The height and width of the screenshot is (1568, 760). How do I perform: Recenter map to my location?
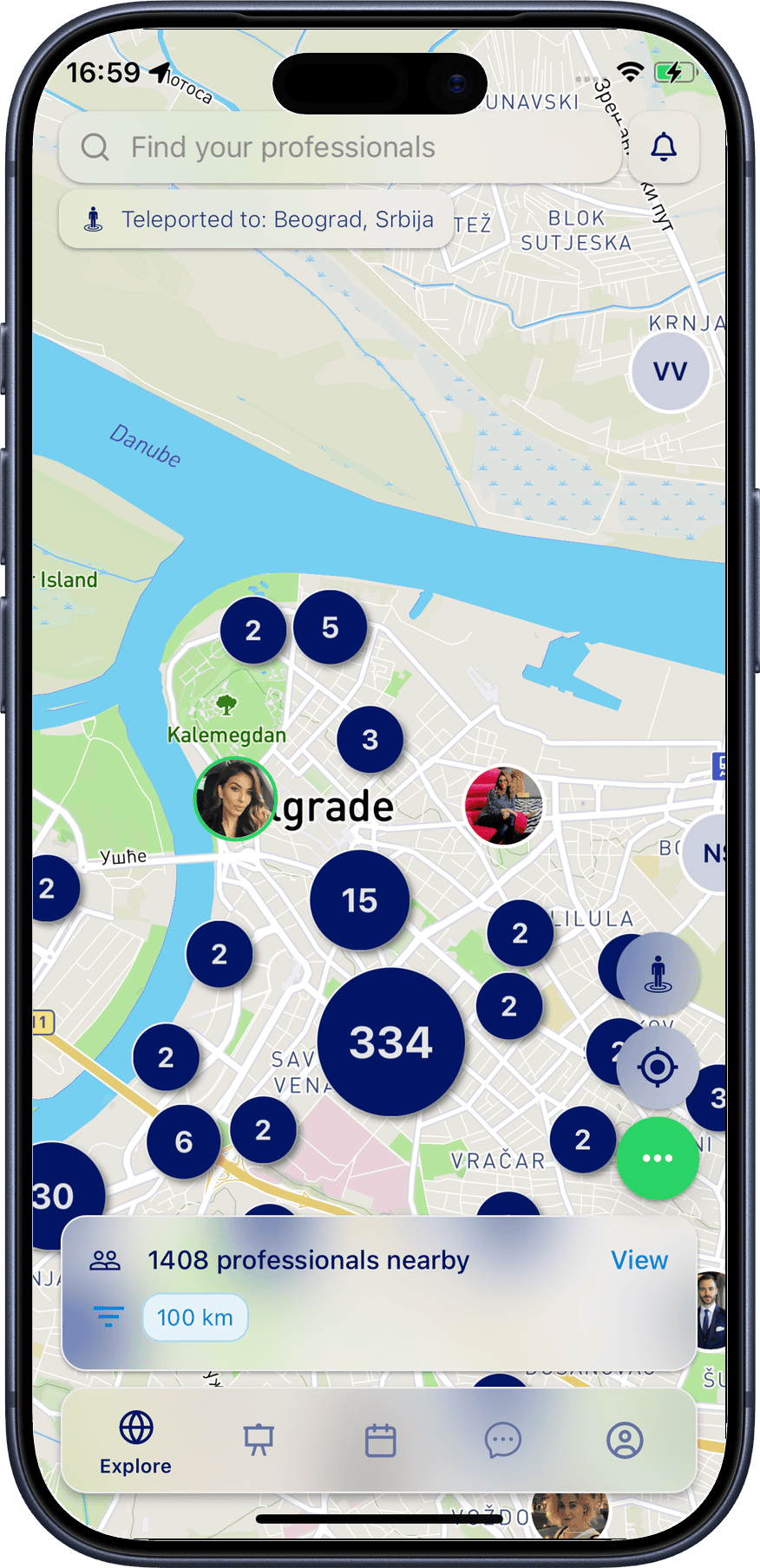click(x=658, y=1067)
